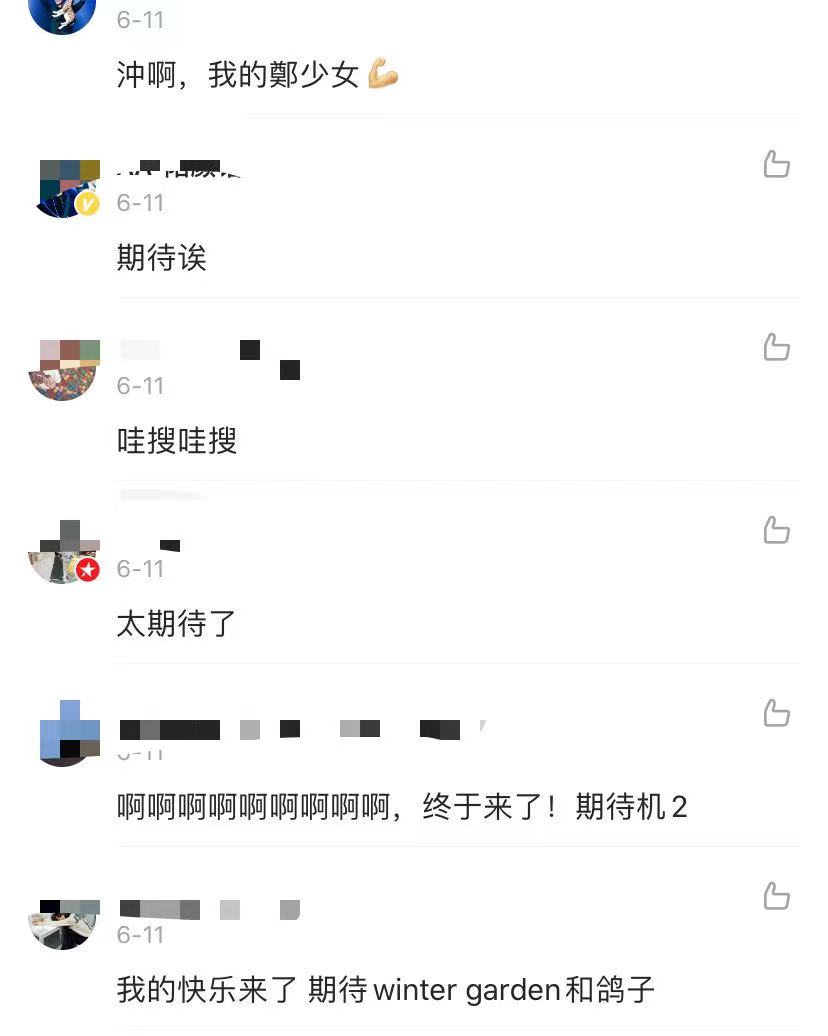Screen dimensions: 828x1036
Task: Like the comment '太期待了'
Action: point(777,532)
